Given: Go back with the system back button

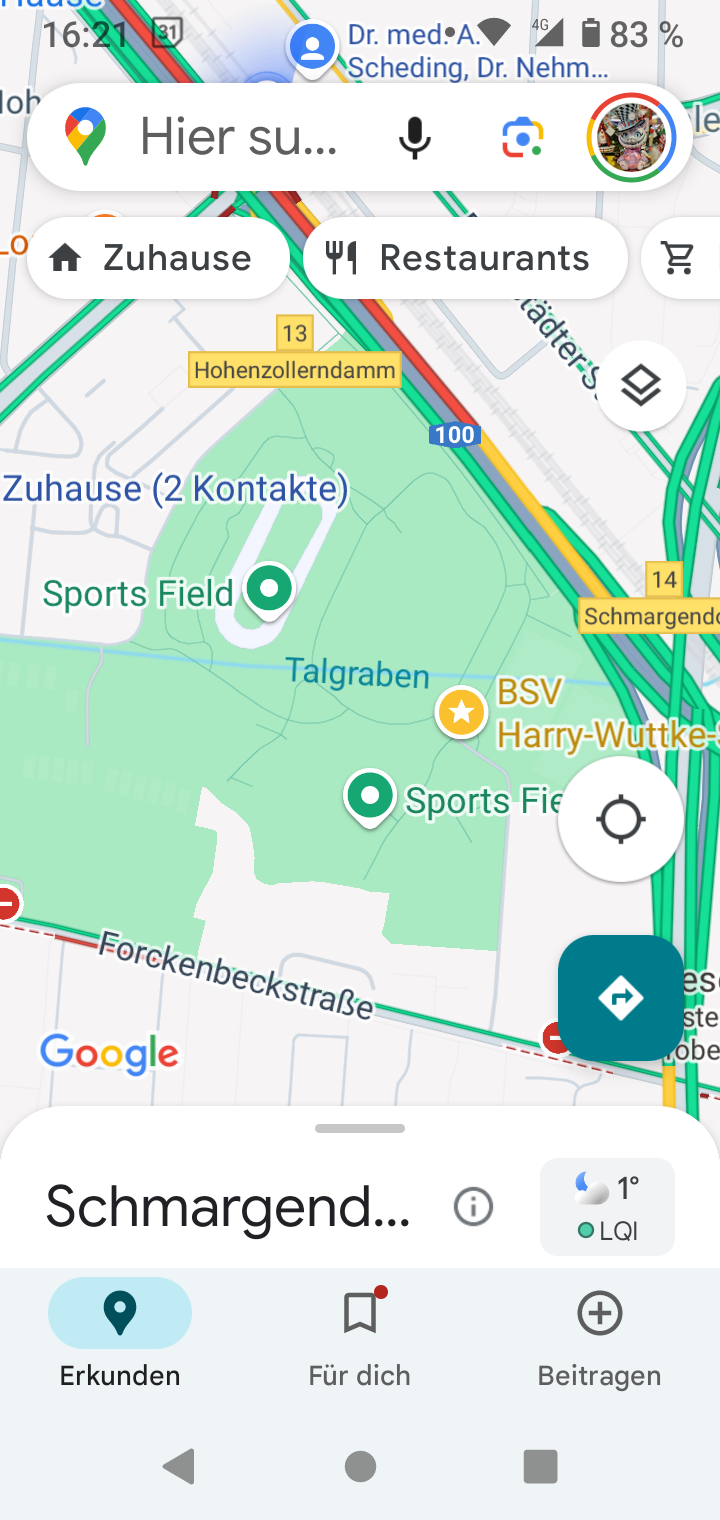Looking at the screenshot, I should pos(179,1467).
